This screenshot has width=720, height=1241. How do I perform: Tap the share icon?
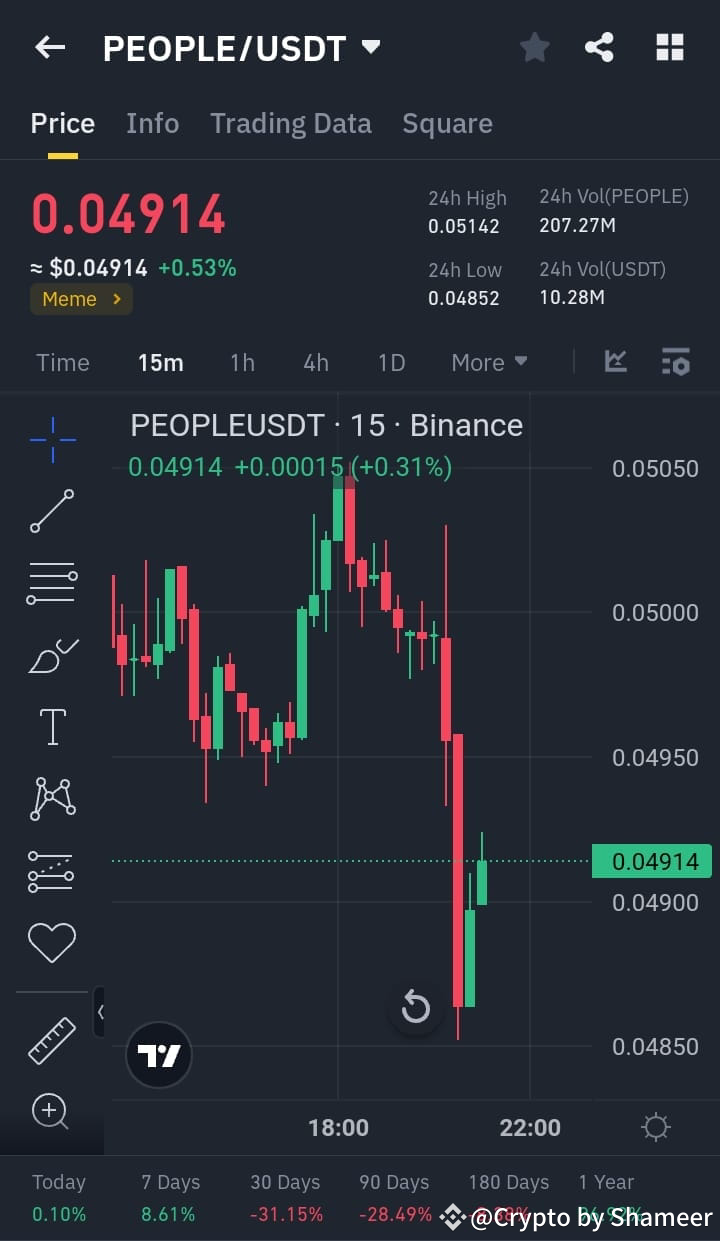click(599, 46)
